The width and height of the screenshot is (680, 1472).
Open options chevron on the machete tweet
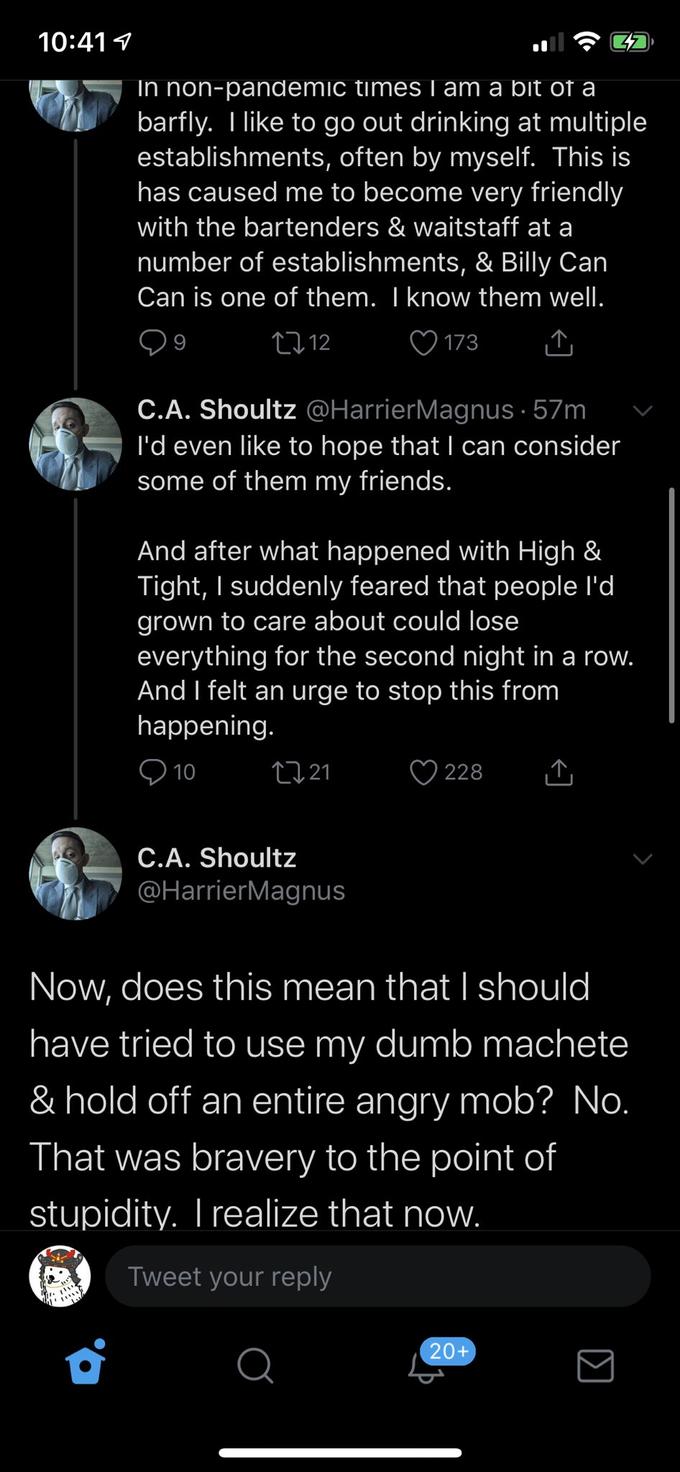[x=642, y=859]
